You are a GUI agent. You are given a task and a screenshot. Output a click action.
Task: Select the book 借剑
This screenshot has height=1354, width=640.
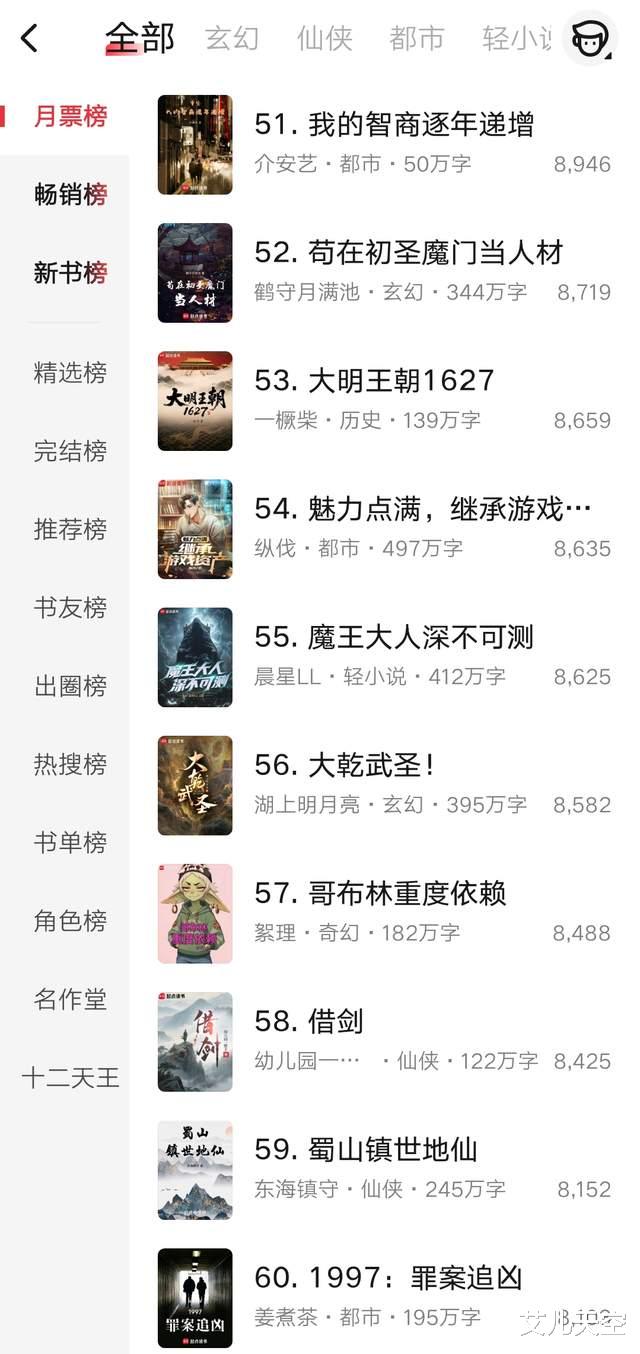pyautogui.click(x=309, y=1021)
